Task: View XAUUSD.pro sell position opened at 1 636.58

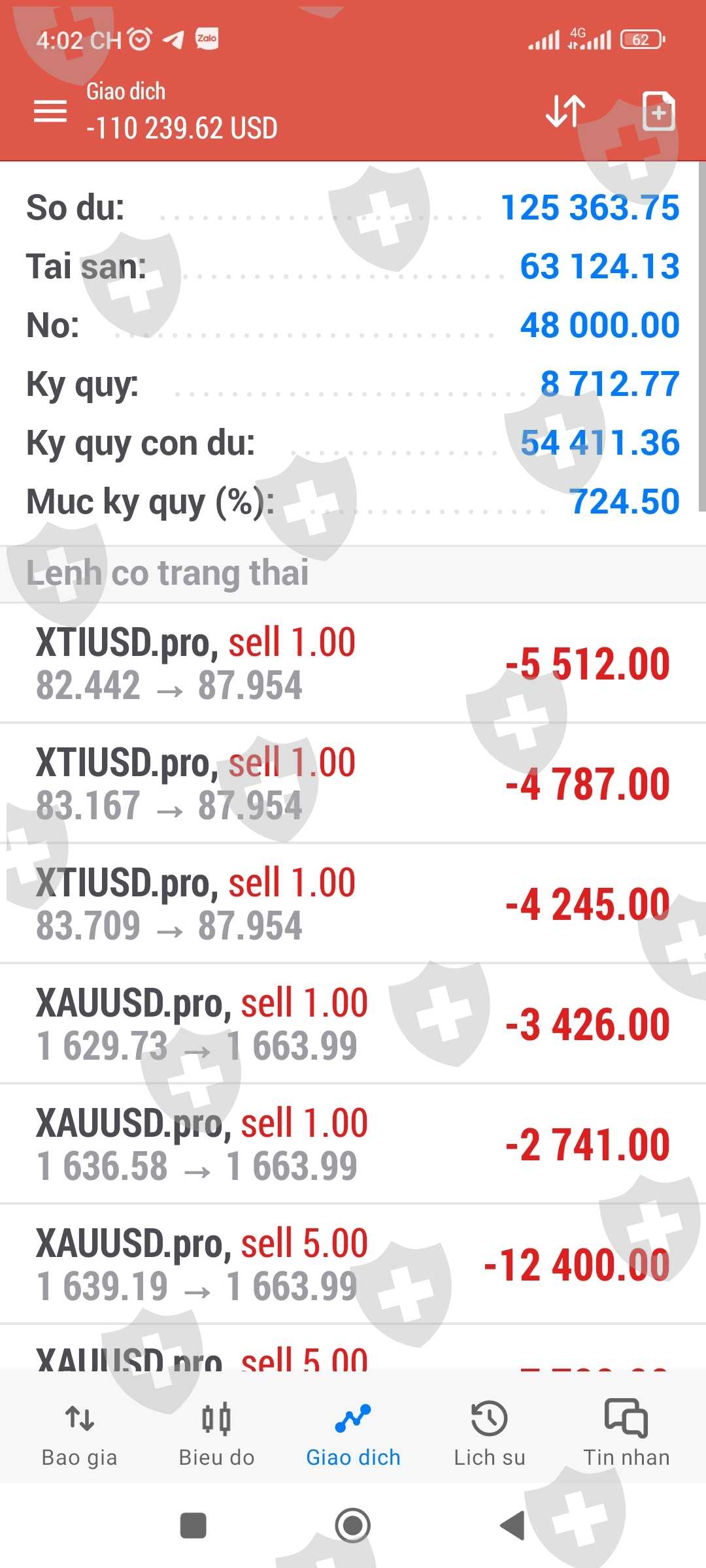Action: point(353,1144)
